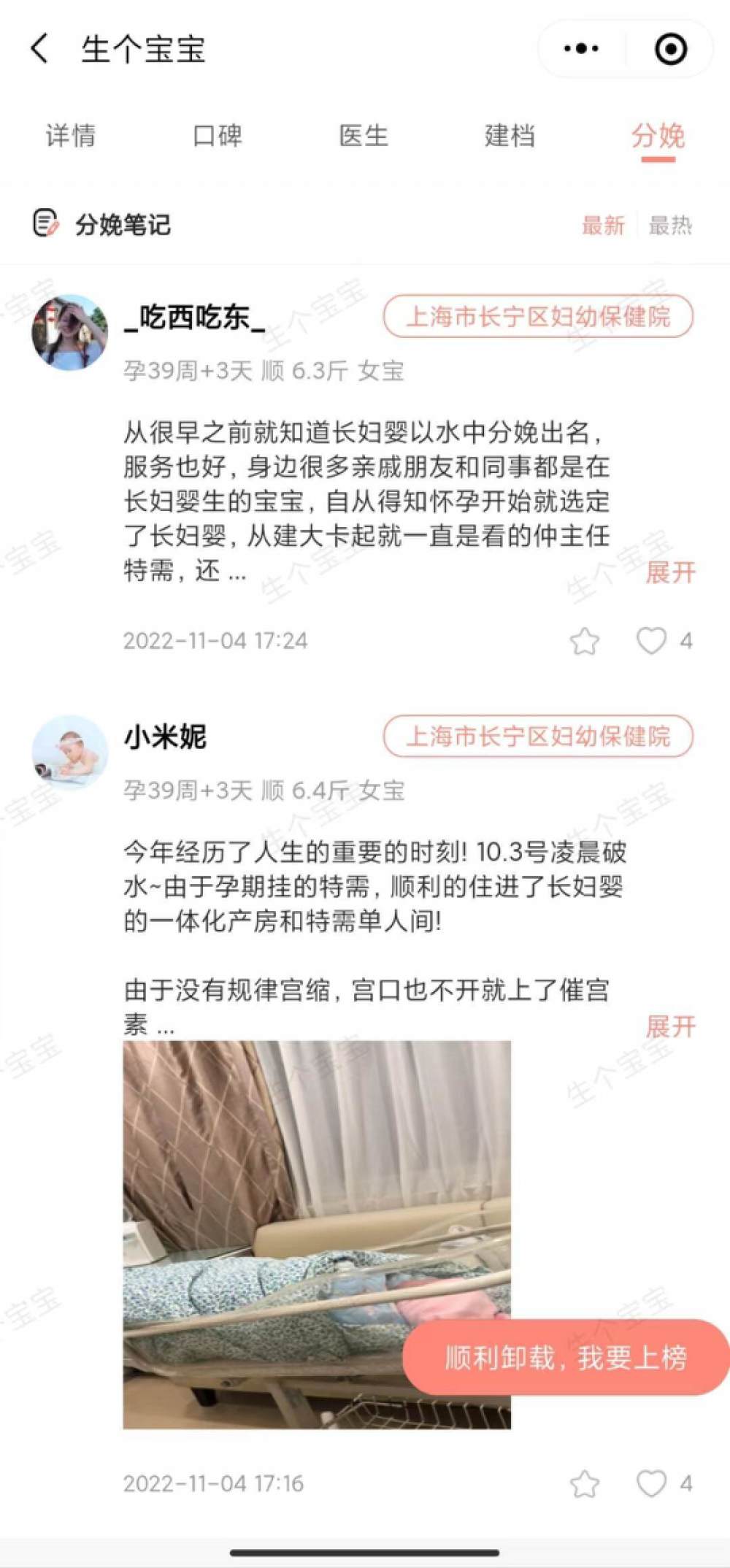Like 小米妮's note
Screen dimensions: 730x1568
pos(652,1483)
